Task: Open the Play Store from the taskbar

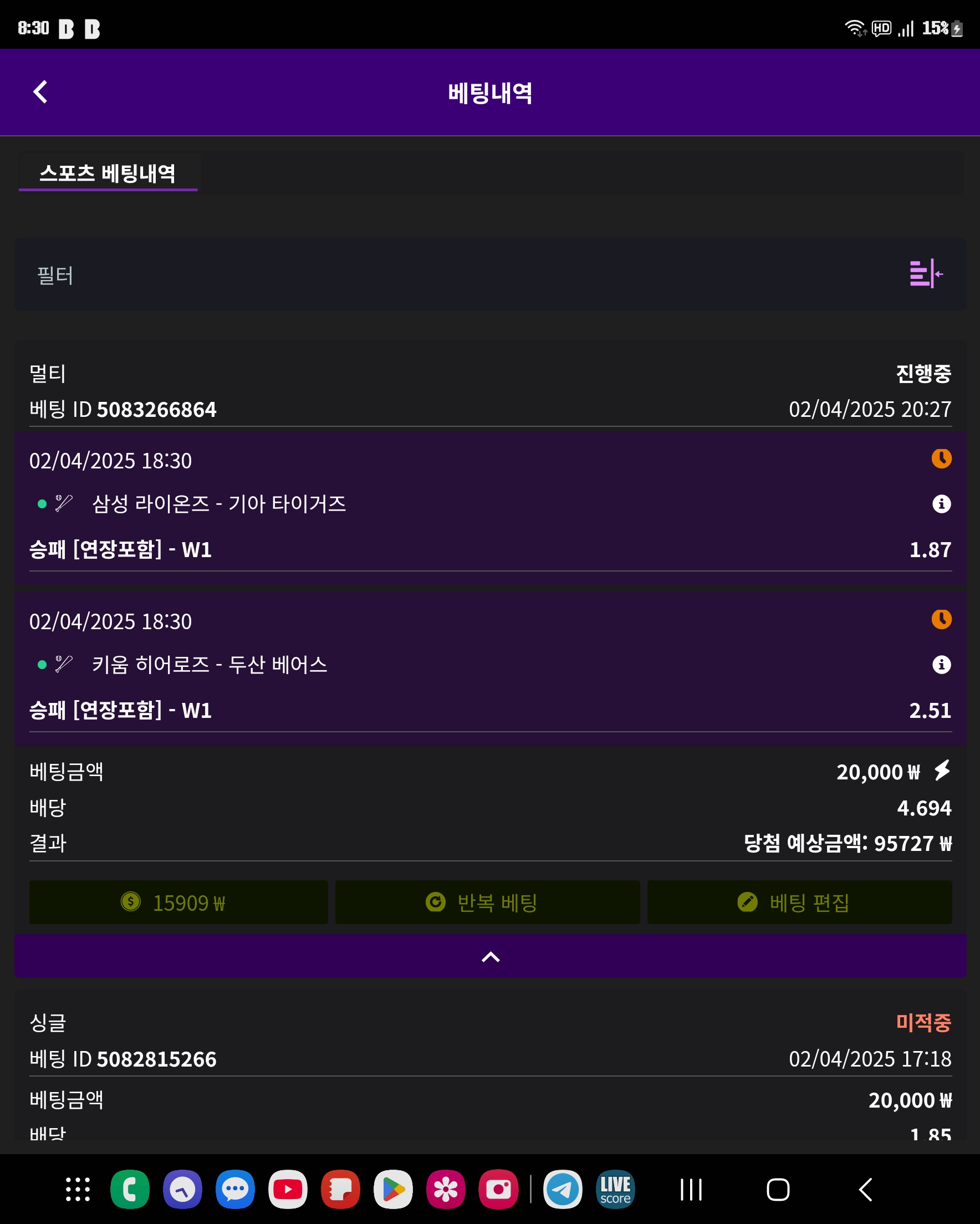Action: pos(393,1190)
